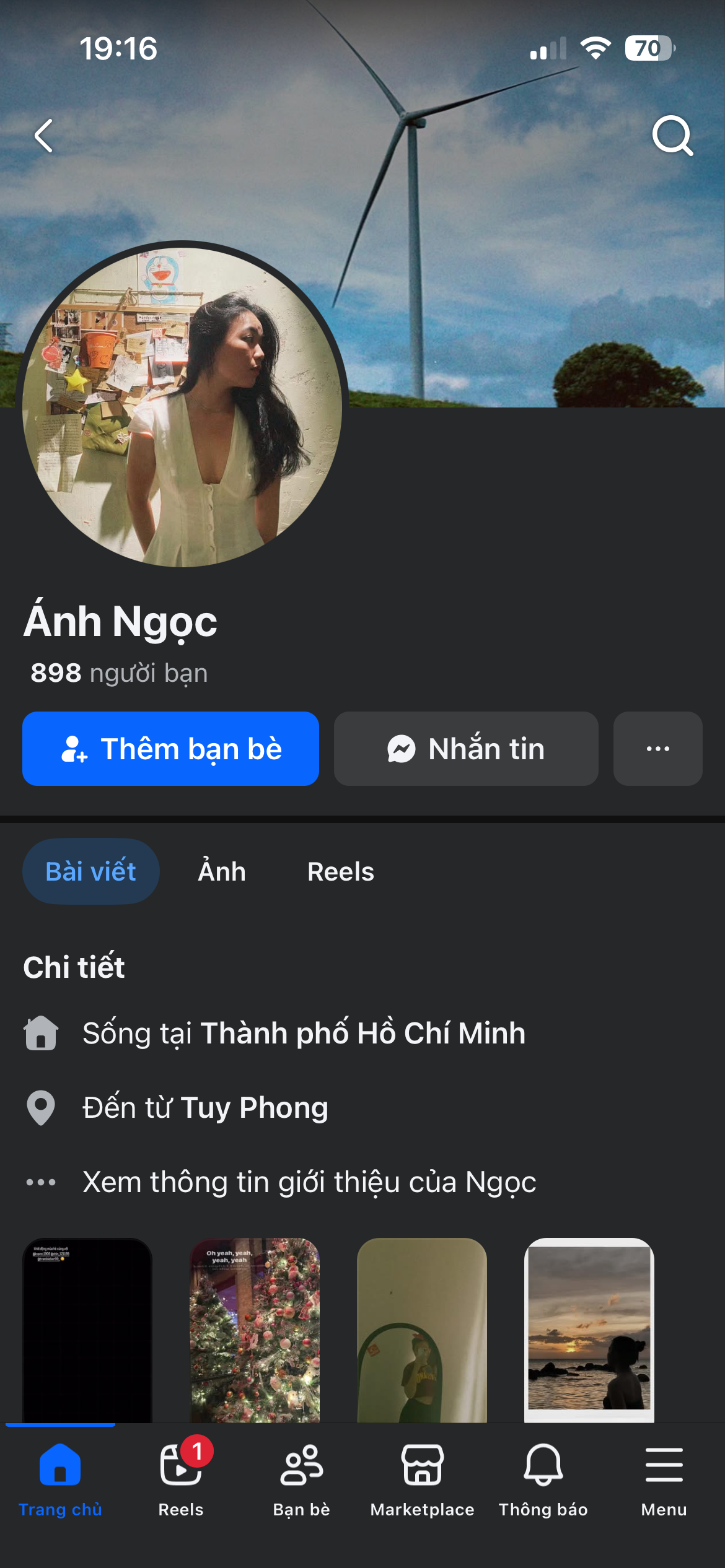Switch to the profile Reels tab
The image size is (725, 1568).
point(341,871)
